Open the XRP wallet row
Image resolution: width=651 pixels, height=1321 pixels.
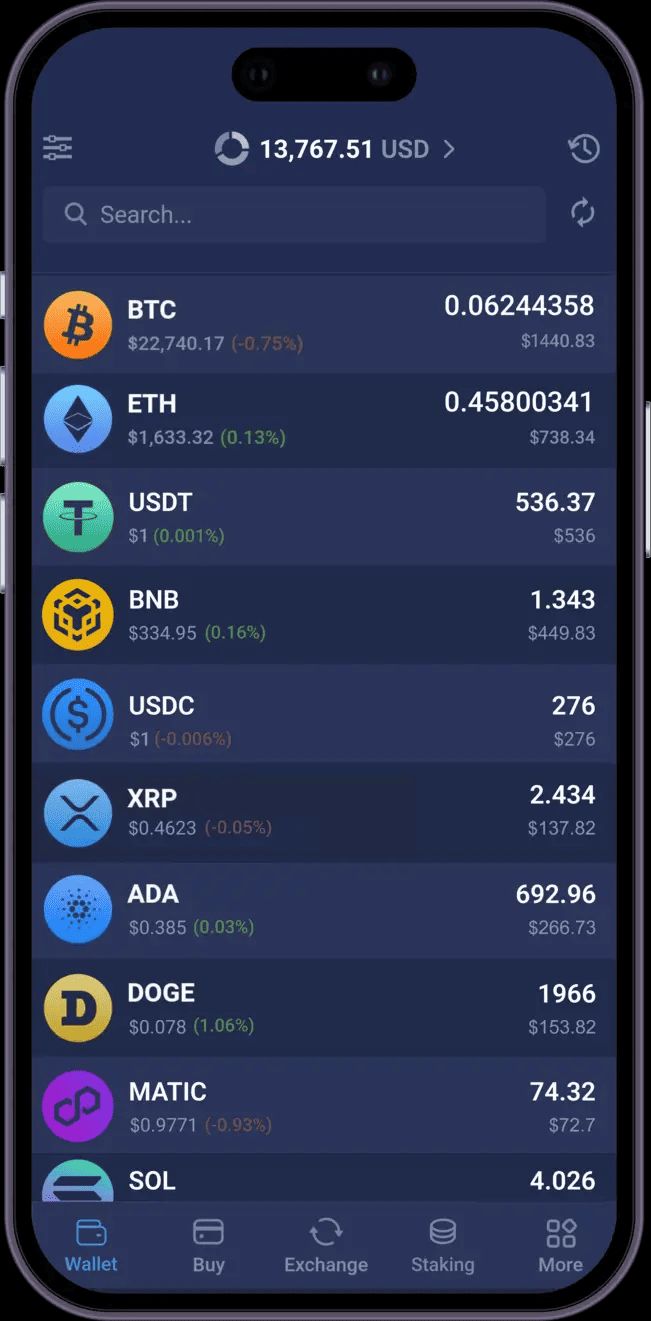pyautogui.click(x=324, y=811)
